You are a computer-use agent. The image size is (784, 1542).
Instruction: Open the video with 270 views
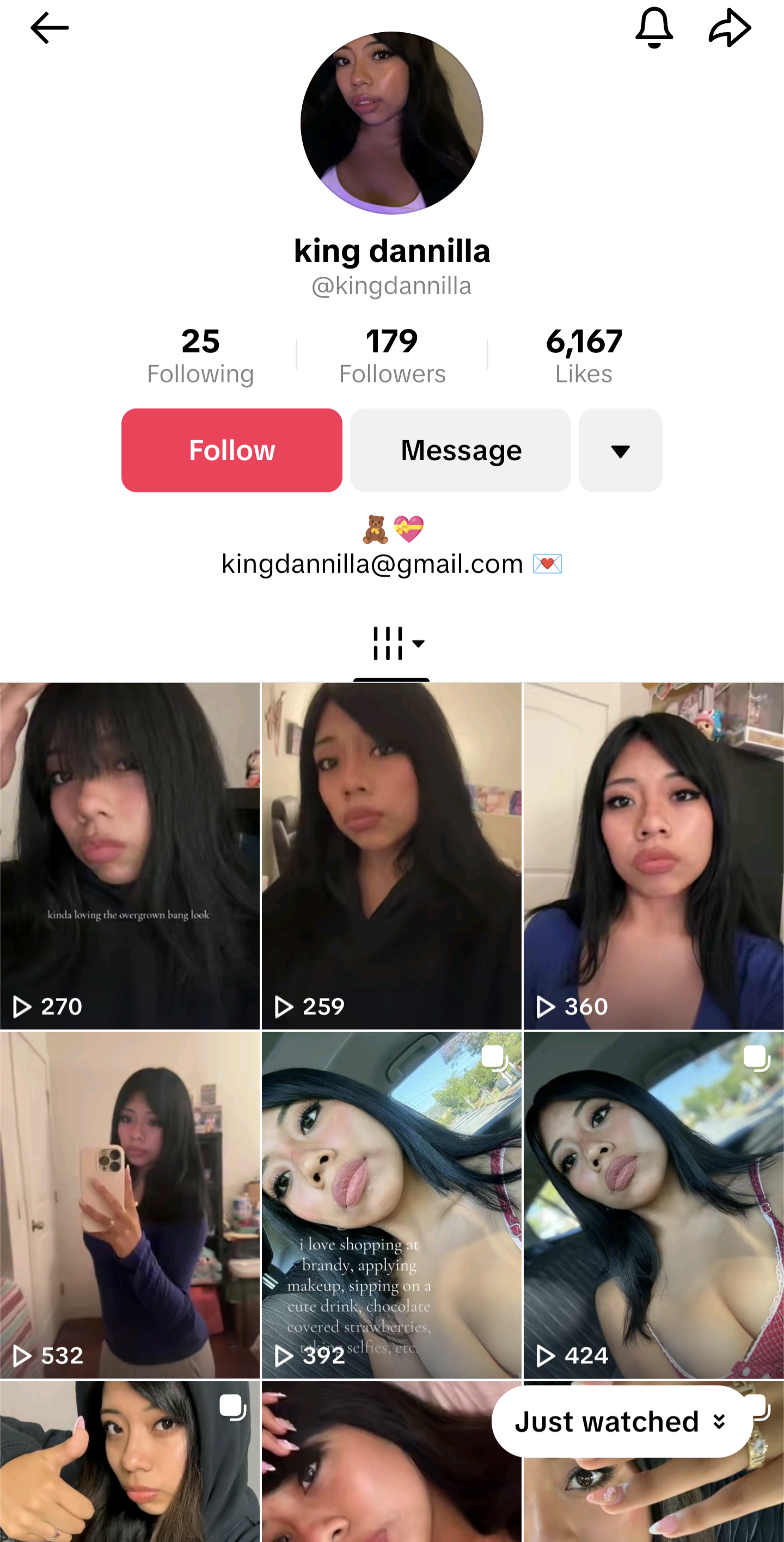(x=130, y=856)
